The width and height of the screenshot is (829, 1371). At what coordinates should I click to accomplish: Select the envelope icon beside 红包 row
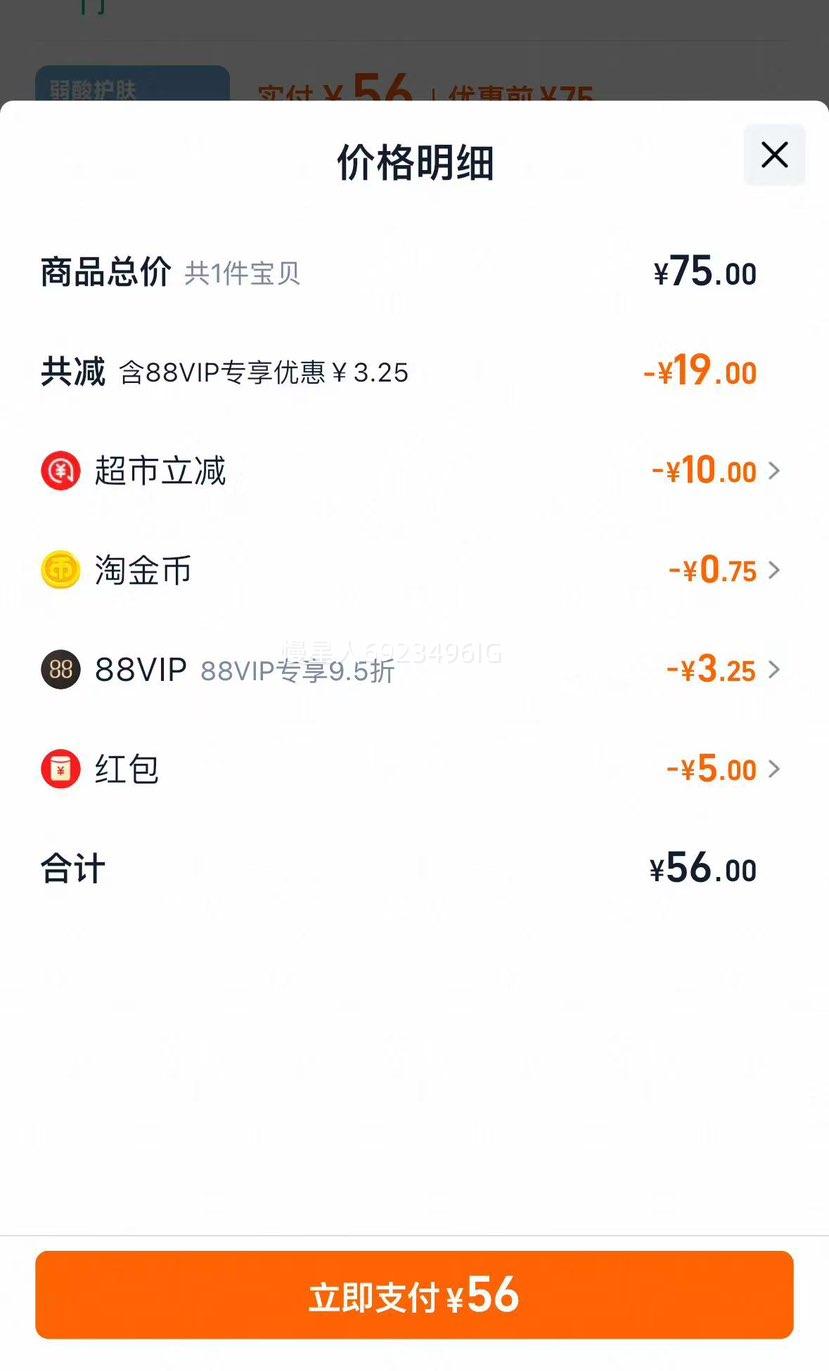pyautogui.click(x=60, y=769)
